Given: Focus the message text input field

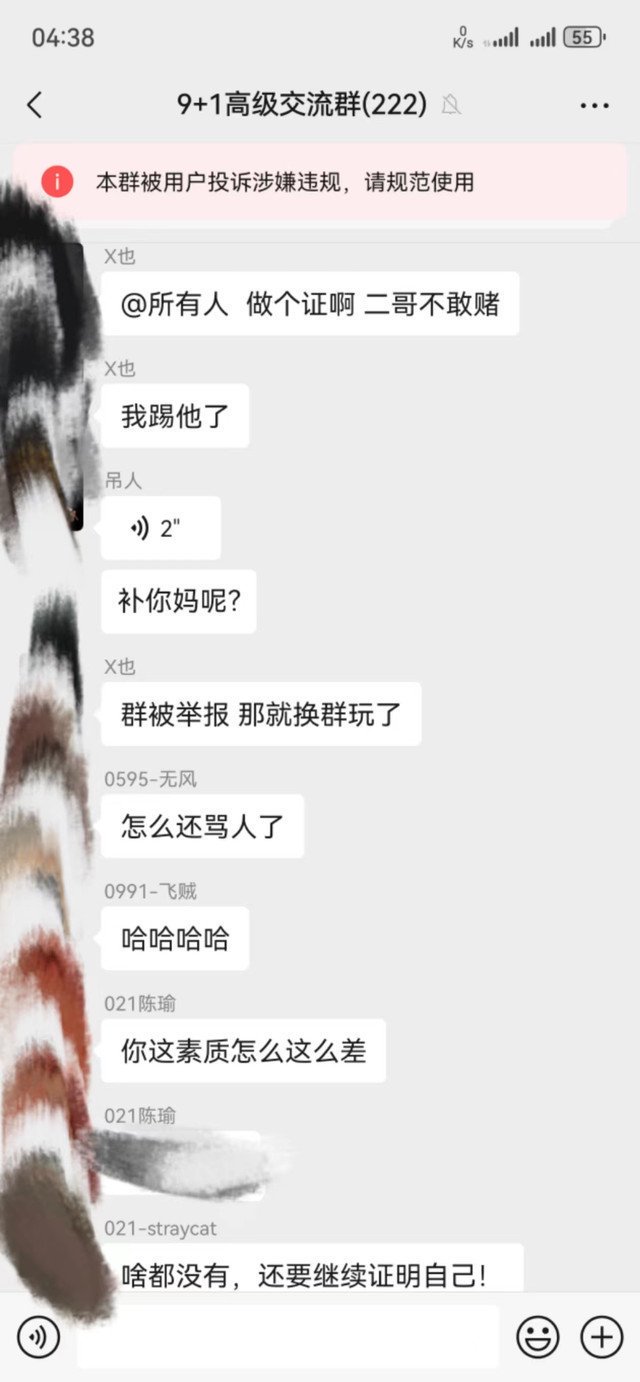Looking at the screenshot, I should click(288, 1337).
